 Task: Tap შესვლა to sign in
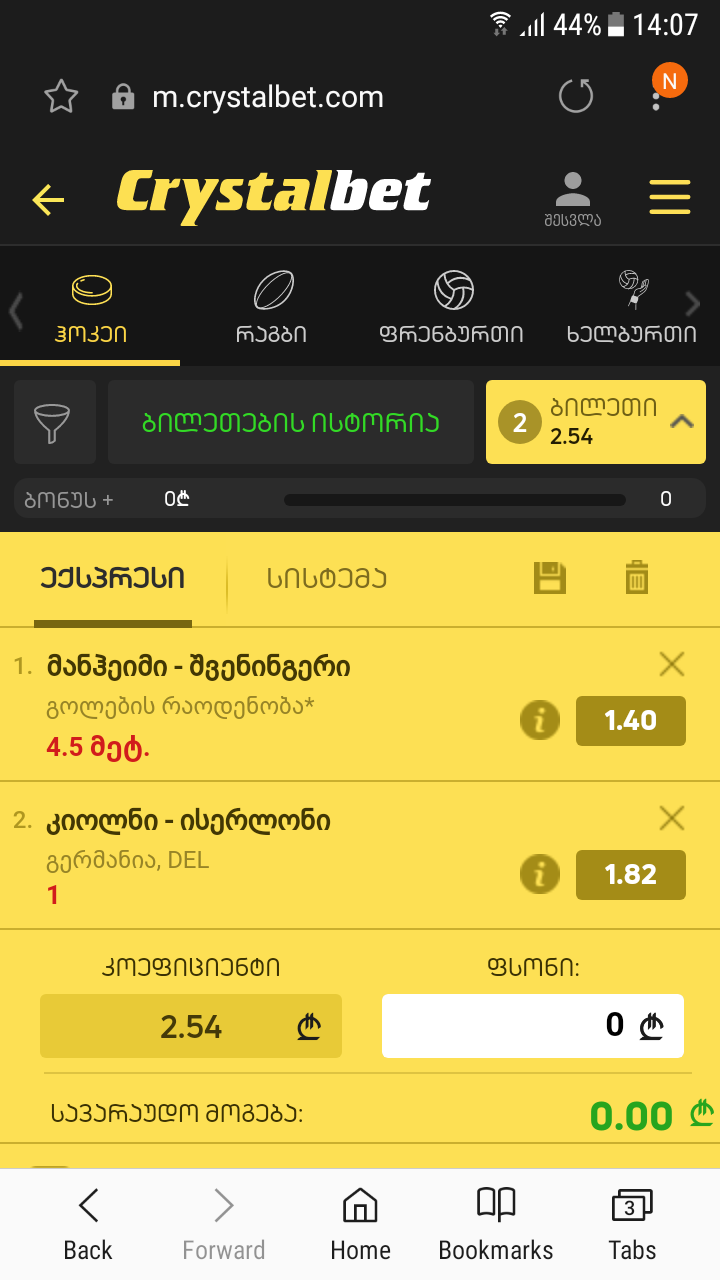click(573, 197)
